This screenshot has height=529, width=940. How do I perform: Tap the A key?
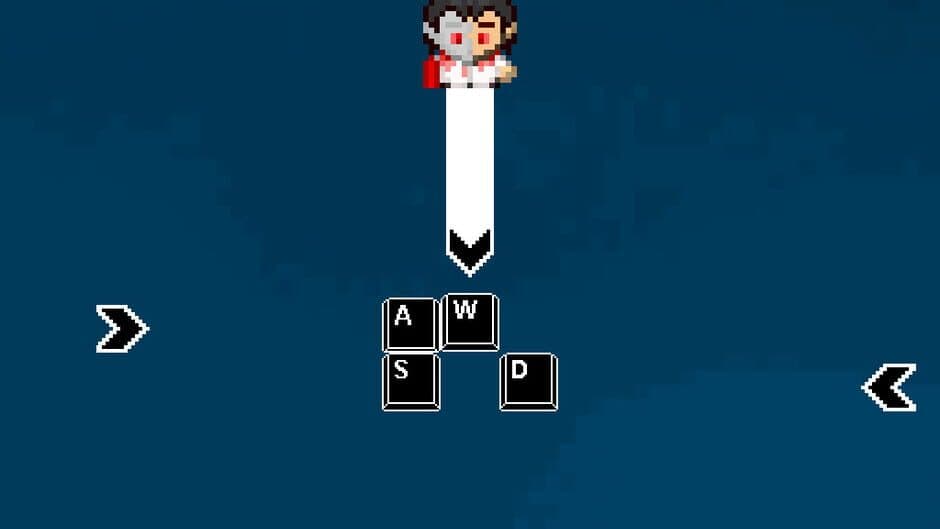coord(410,324)
